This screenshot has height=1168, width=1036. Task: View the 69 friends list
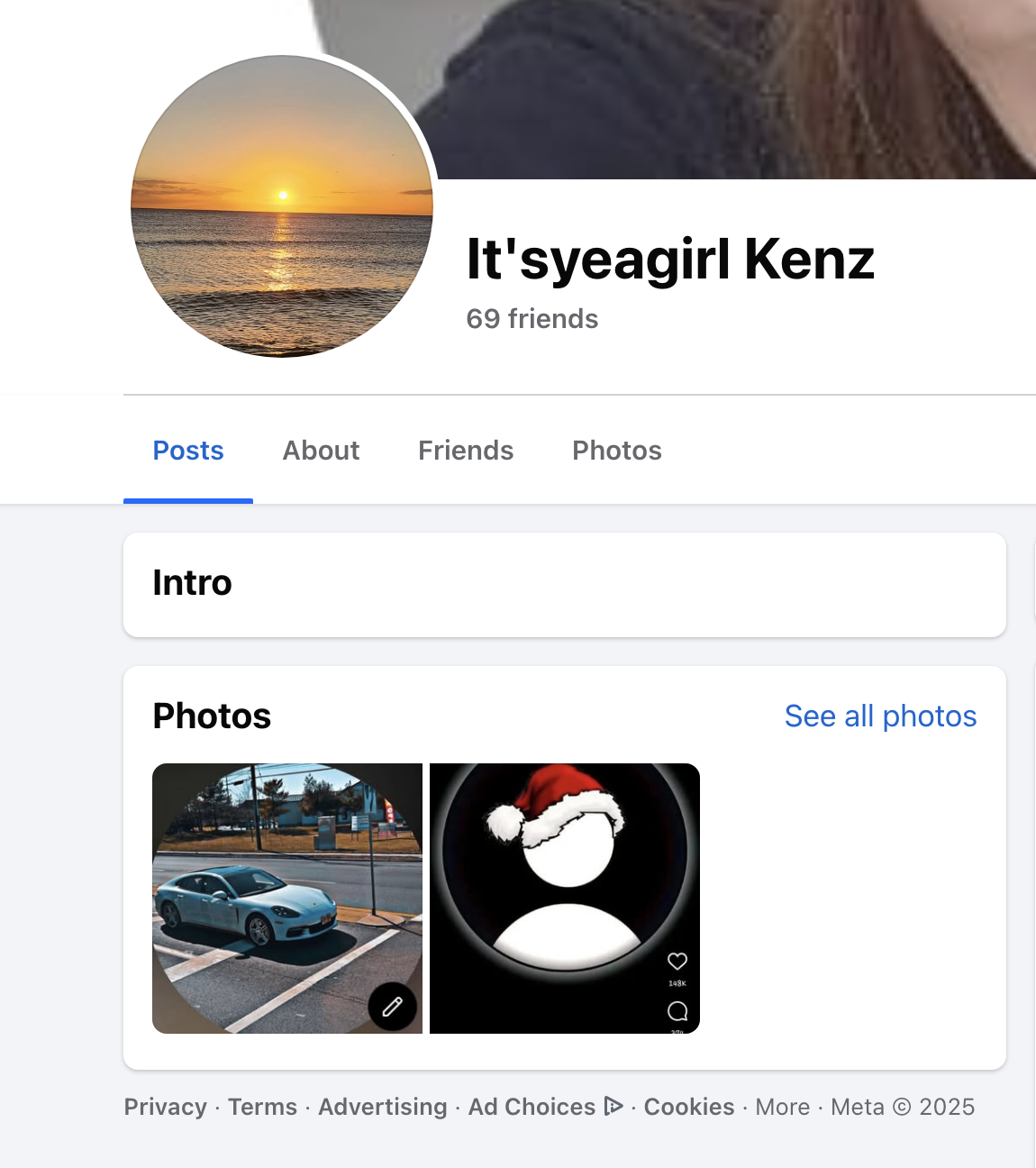[532, 319]
